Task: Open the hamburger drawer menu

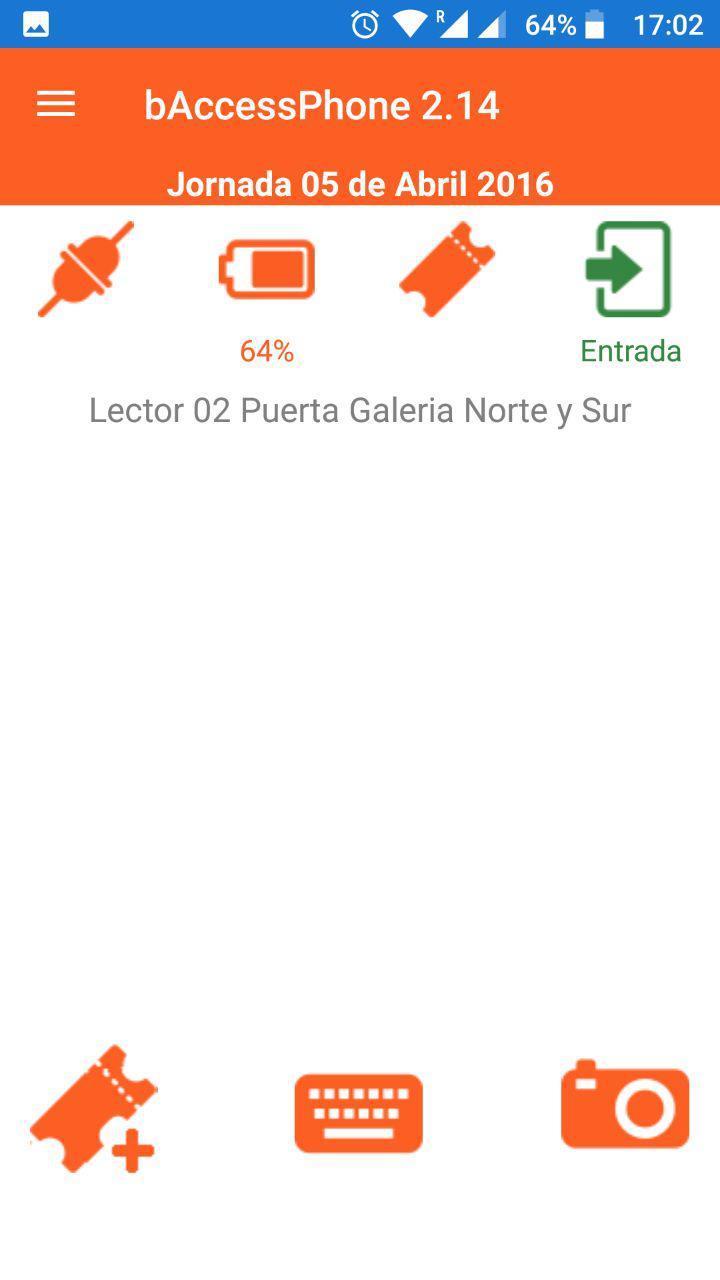Action: click(x=56, y=104)
